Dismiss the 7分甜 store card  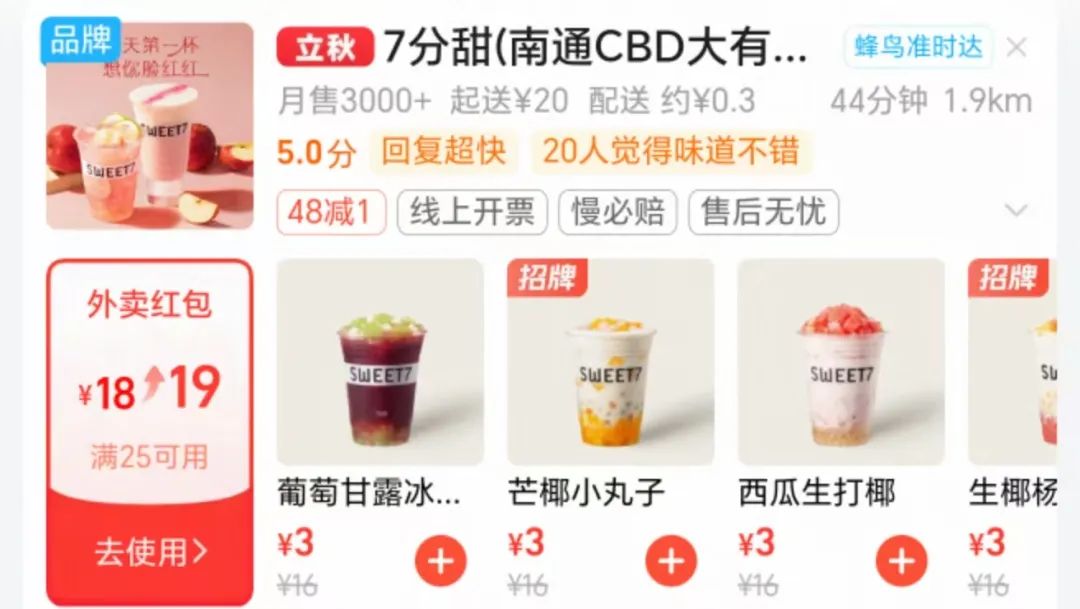click(1016, 48)
